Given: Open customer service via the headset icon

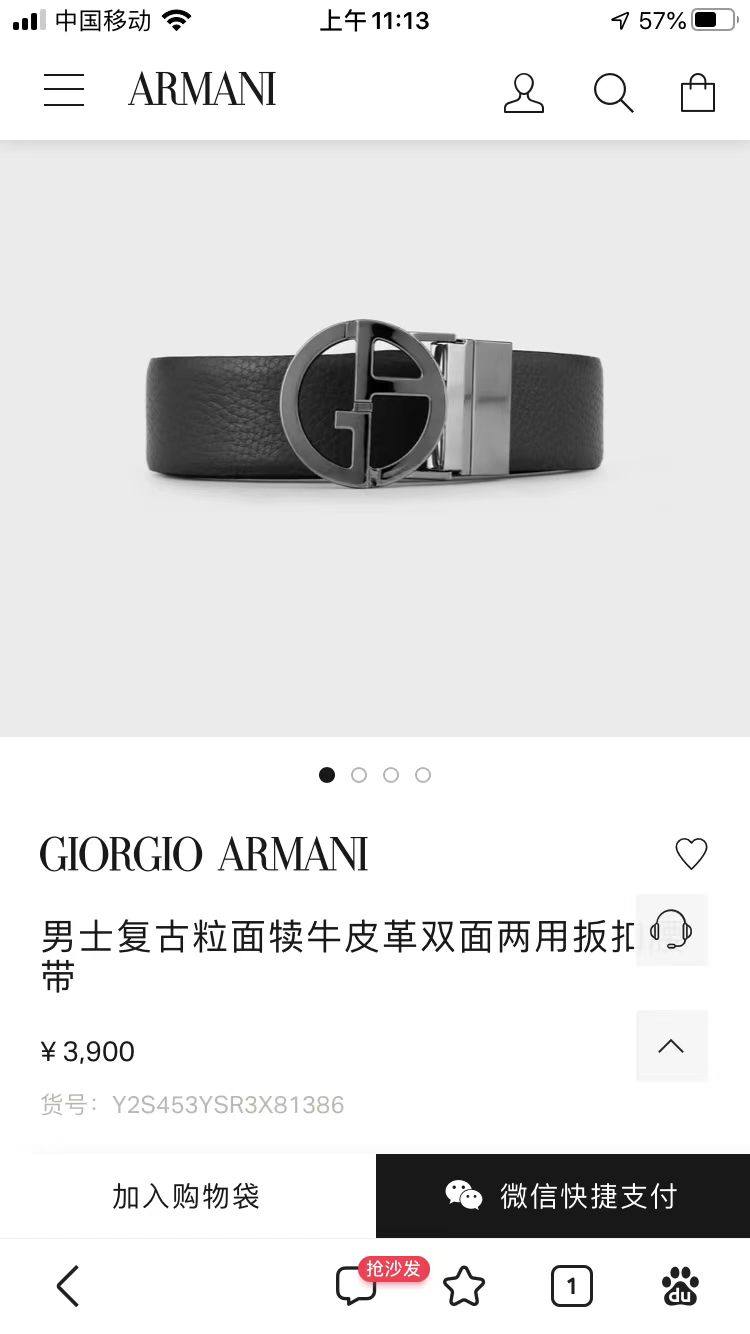Looking at the screenshot, I should pos(672,930).
